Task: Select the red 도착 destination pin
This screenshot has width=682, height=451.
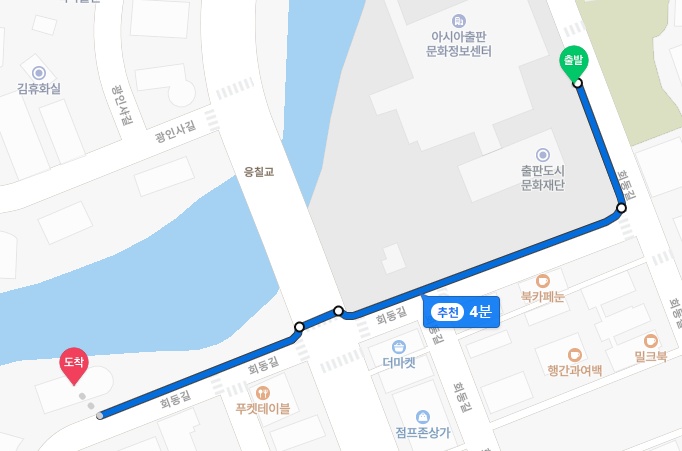Action: 74,362
